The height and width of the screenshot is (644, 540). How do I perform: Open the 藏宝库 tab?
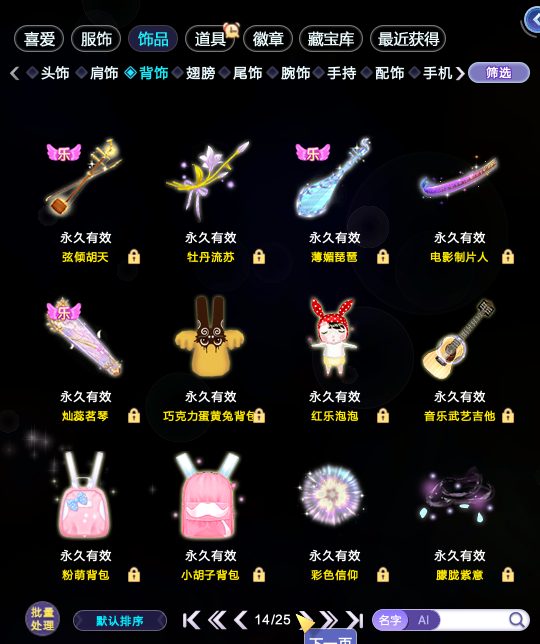(331, 39)
